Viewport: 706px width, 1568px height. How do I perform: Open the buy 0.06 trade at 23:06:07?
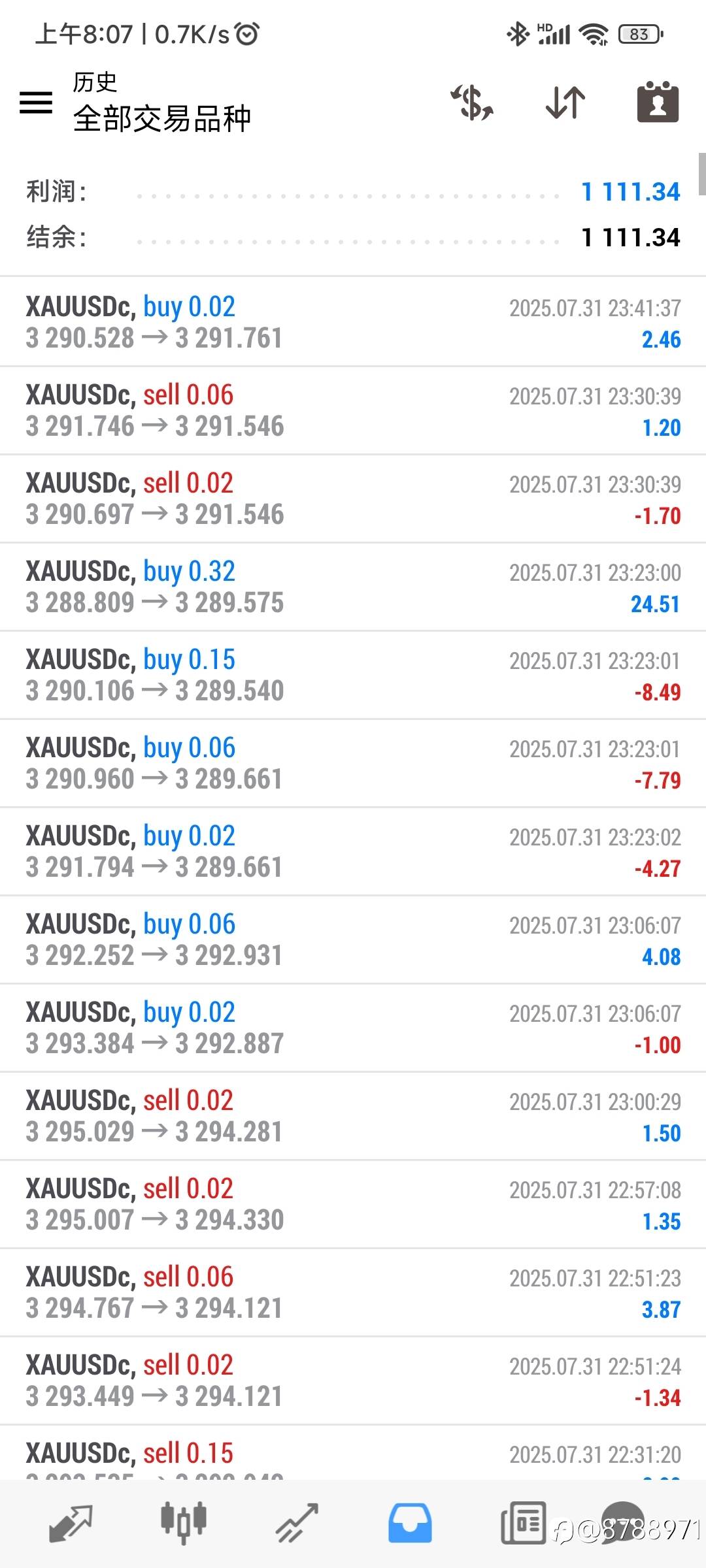coord(353,939)
